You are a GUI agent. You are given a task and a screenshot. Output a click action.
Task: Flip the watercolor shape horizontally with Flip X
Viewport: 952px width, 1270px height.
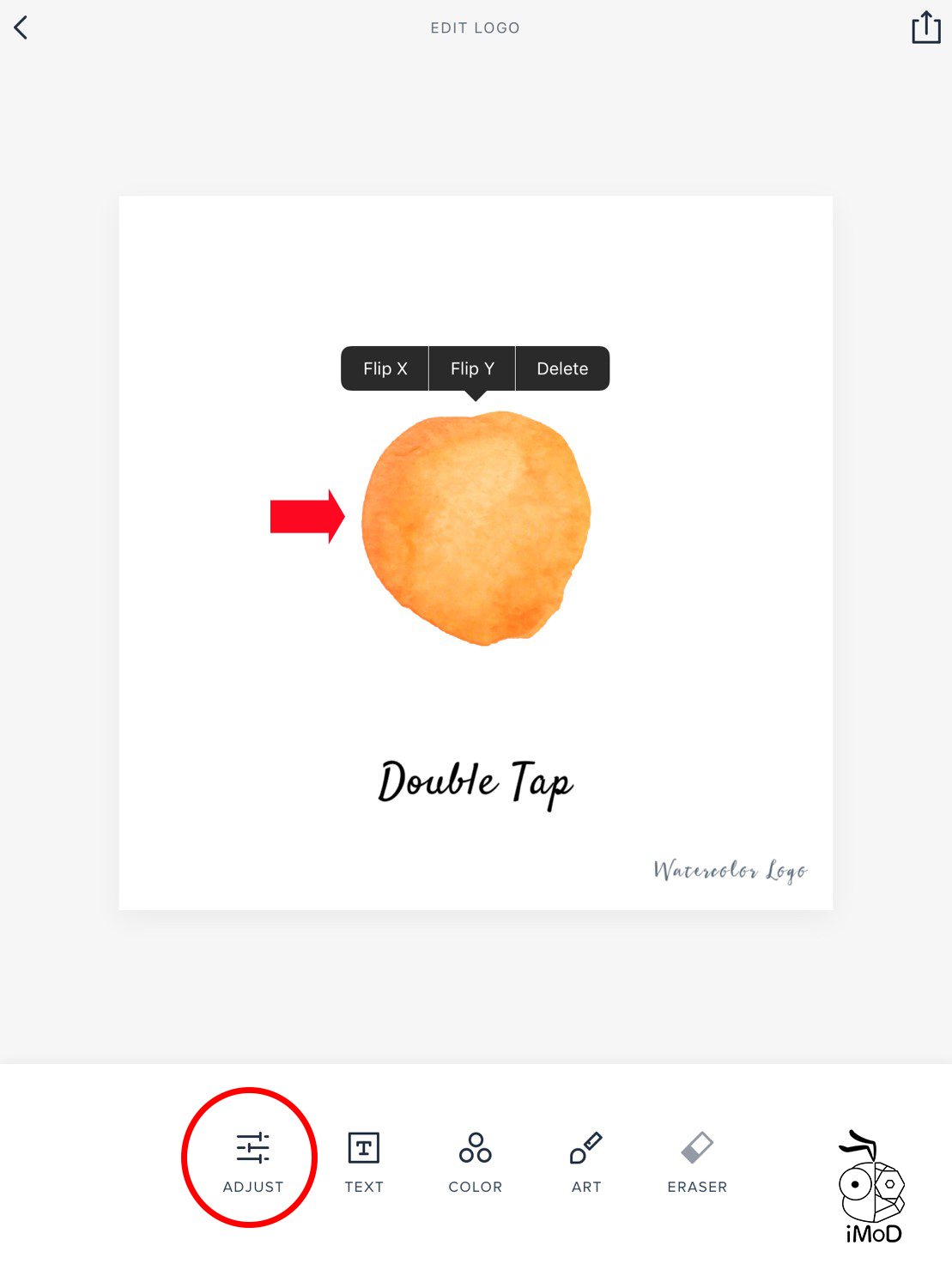(385, 368)
